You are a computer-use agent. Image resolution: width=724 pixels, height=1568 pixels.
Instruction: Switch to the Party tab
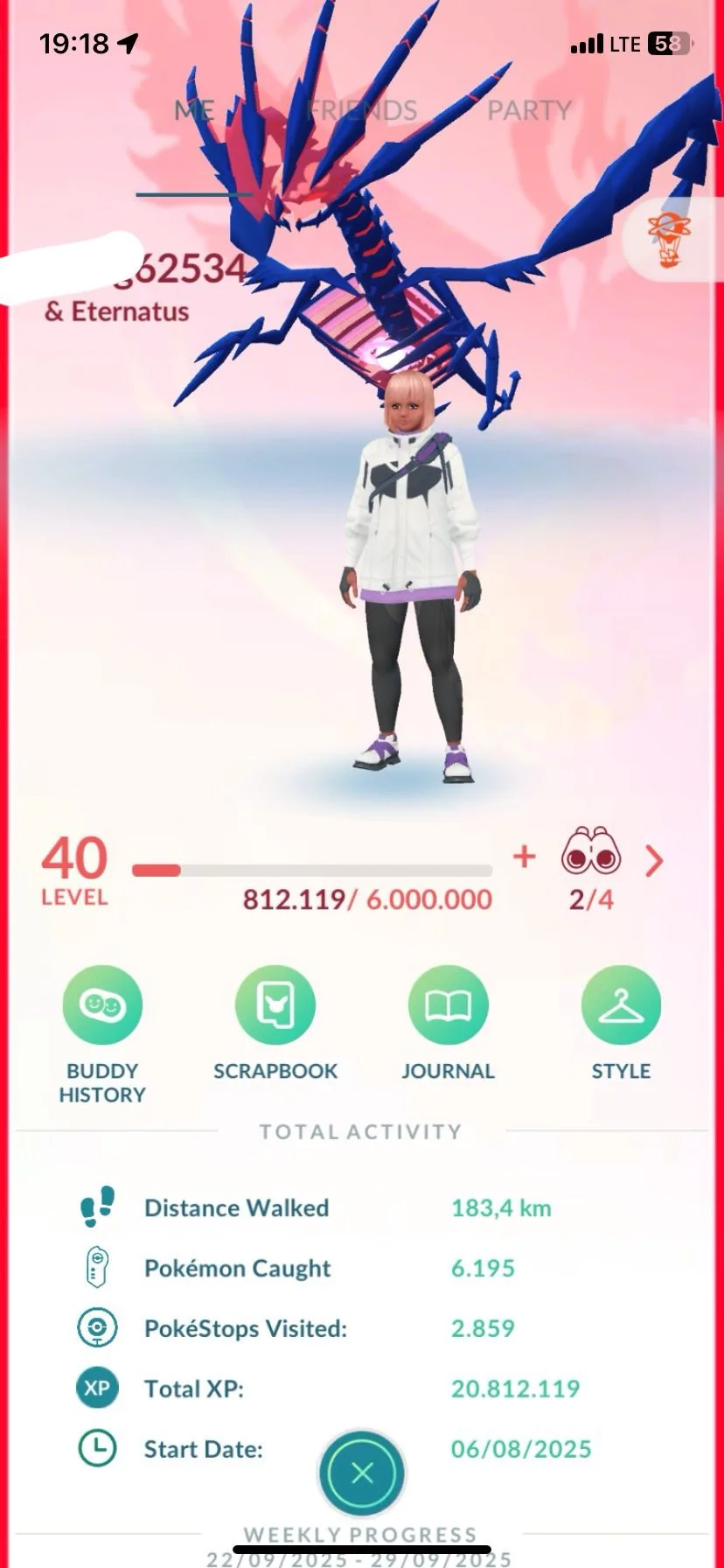tap(529, 111)
